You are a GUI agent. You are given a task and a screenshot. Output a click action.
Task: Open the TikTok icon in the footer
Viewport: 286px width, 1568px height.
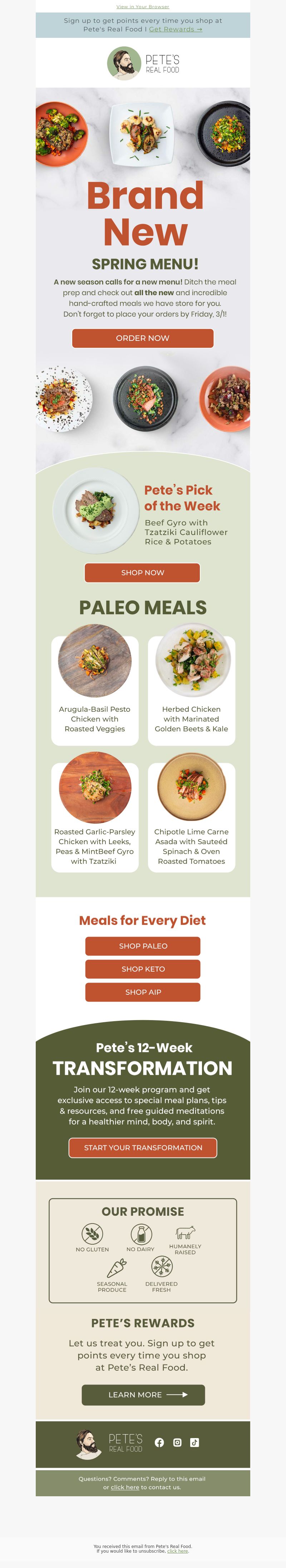194,1442
